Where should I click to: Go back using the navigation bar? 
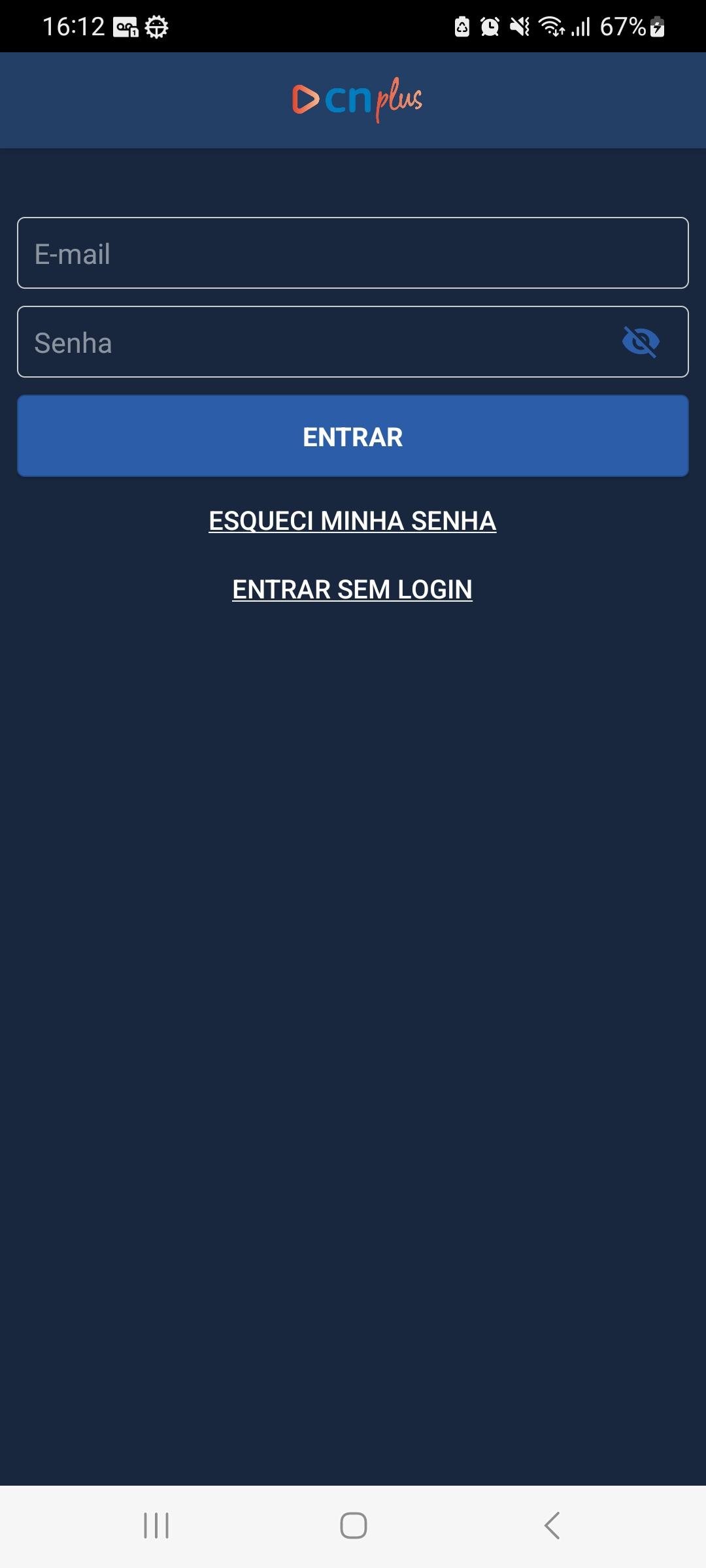tap(552, 1526)
